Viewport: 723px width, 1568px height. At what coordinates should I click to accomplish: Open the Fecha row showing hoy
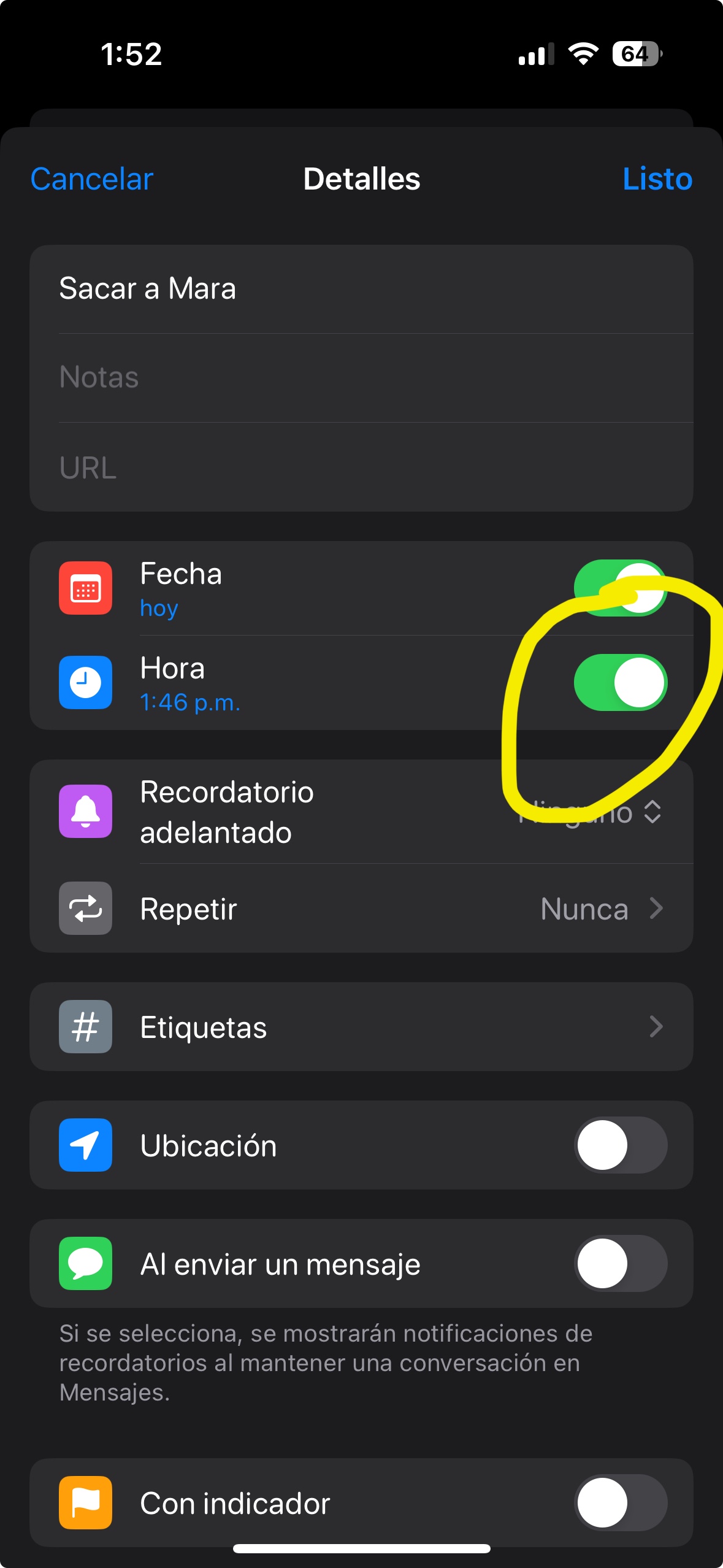tap(276, 589)
